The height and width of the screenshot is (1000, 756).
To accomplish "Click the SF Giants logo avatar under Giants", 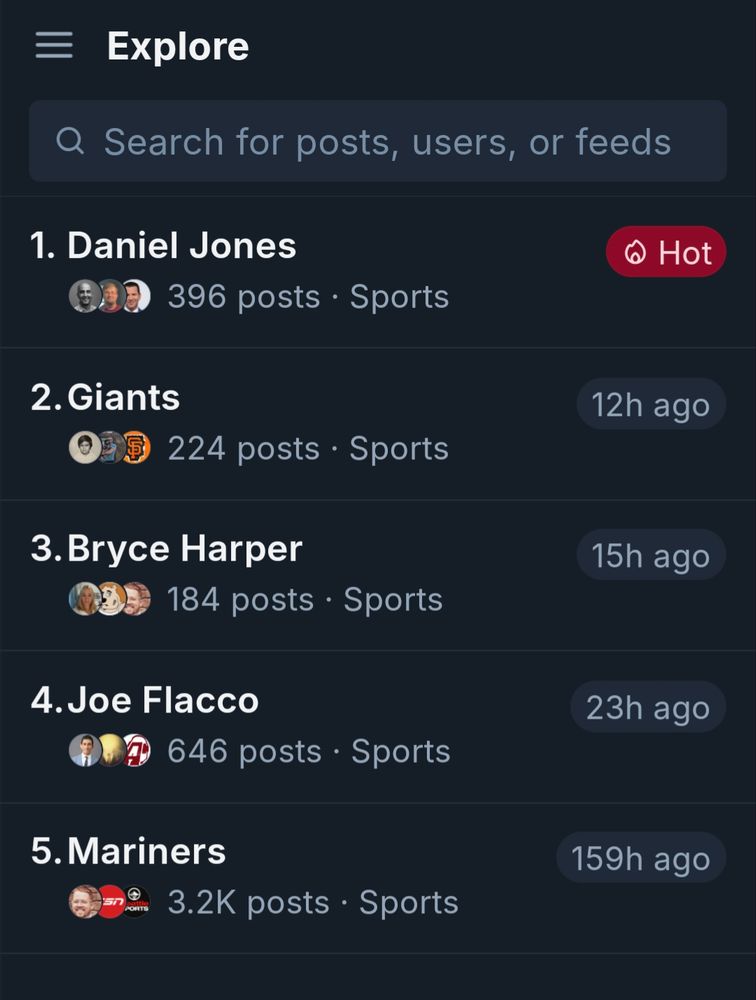I will pyautogui.click(x=138, y=447).
